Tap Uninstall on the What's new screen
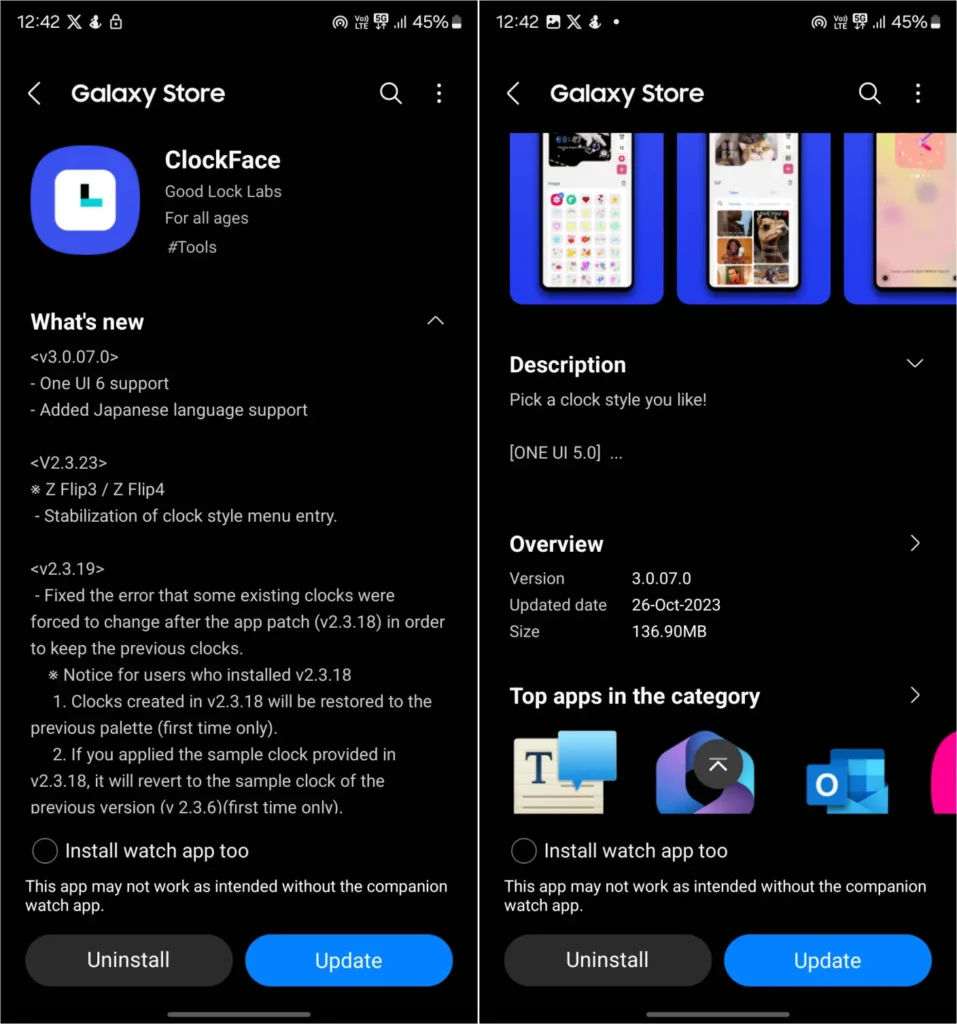Viewport: 957px width, 1024px height. (x=128, y=960)
